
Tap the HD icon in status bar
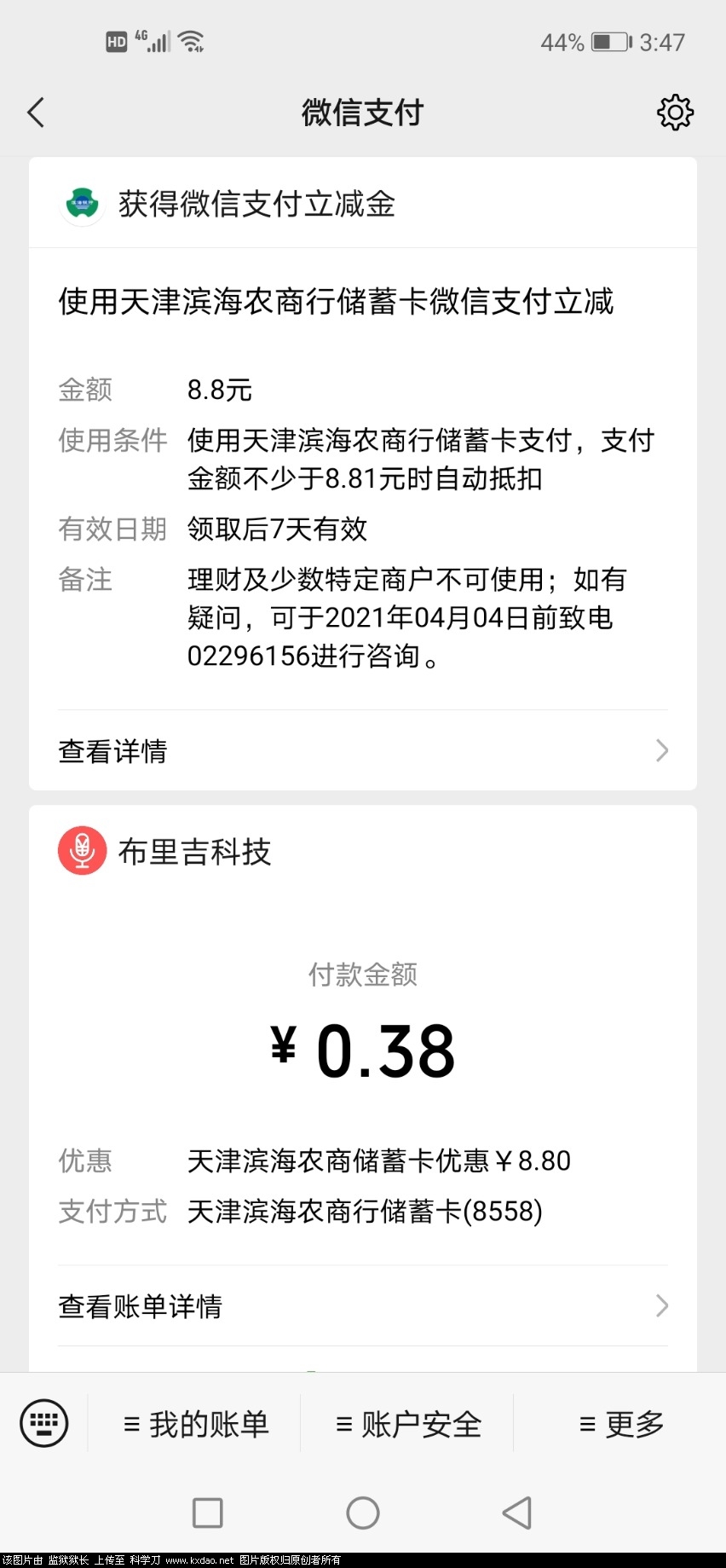(x=116, y=39)
